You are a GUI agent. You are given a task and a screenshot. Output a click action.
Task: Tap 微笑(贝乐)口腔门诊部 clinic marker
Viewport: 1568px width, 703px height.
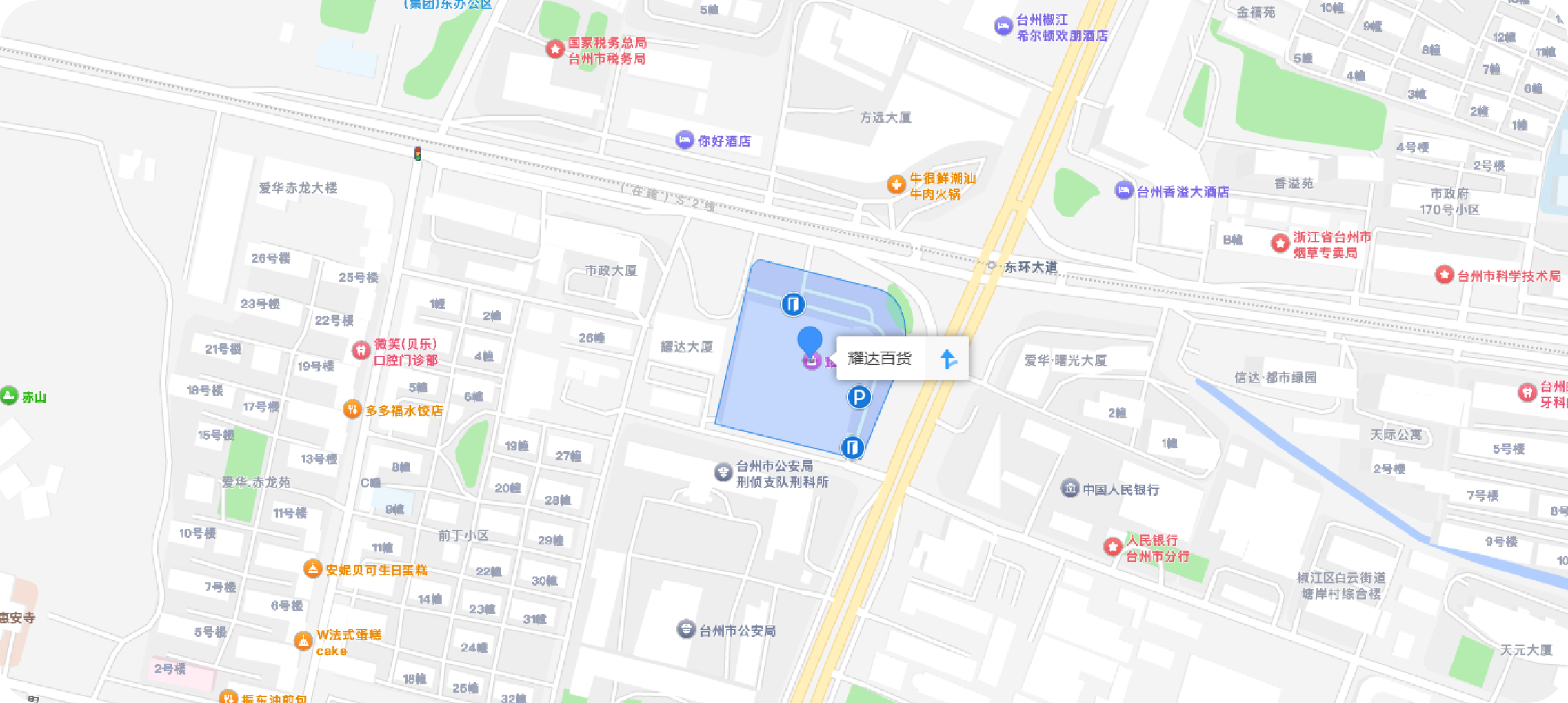pos(361,350)
